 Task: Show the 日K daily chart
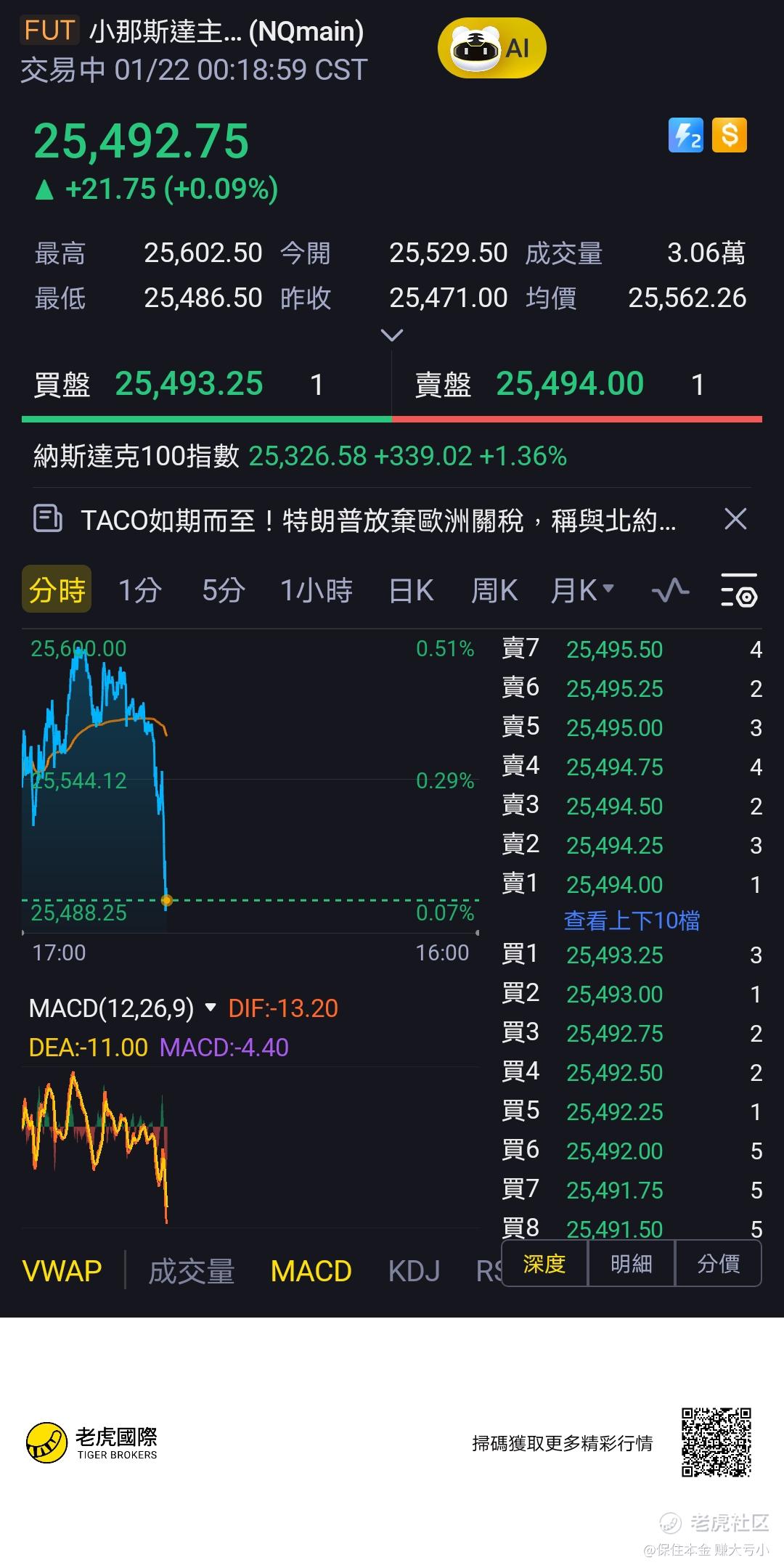click(x=411, y=590)
